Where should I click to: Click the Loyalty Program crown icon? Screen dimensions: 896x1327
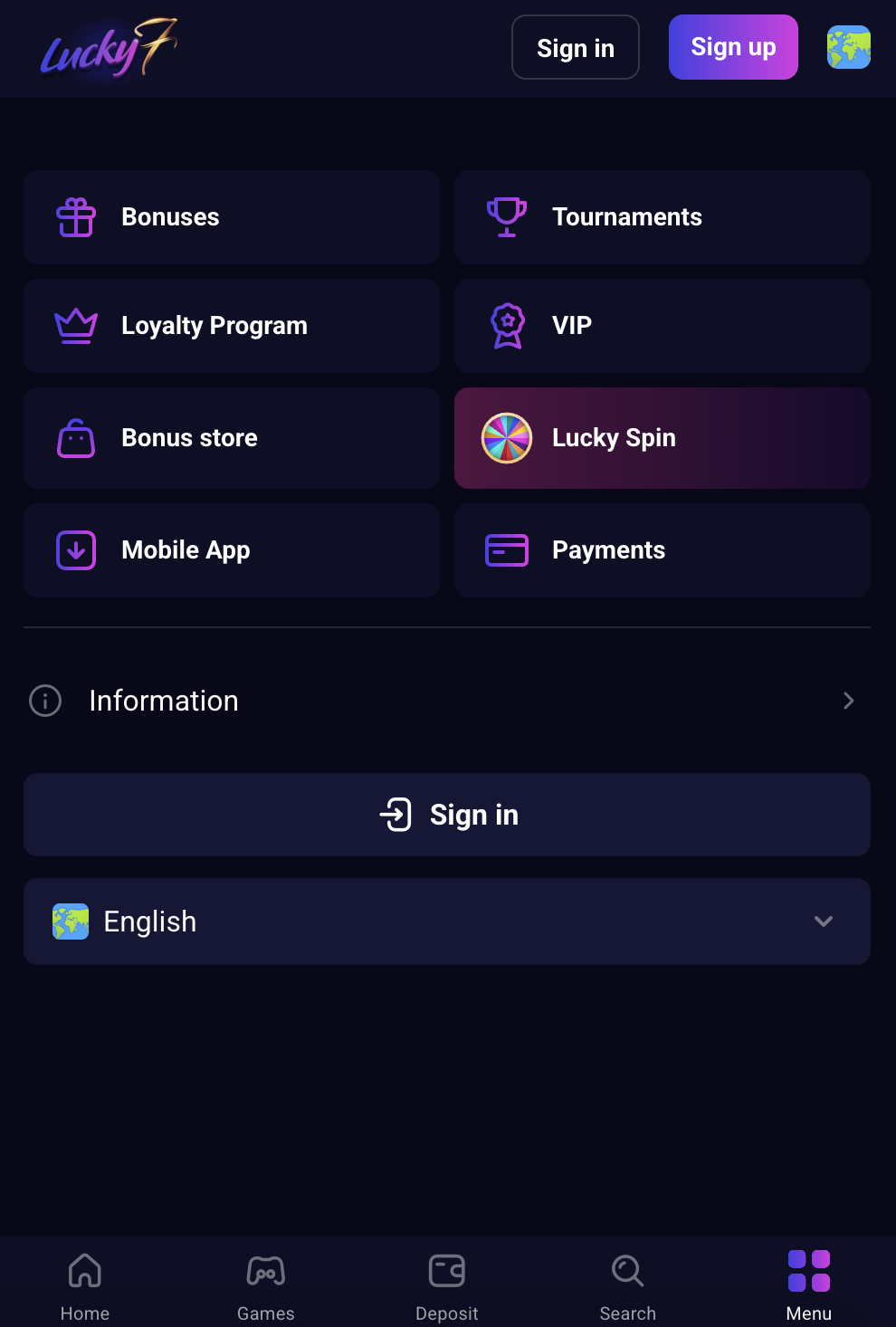(x=76, y=326)
